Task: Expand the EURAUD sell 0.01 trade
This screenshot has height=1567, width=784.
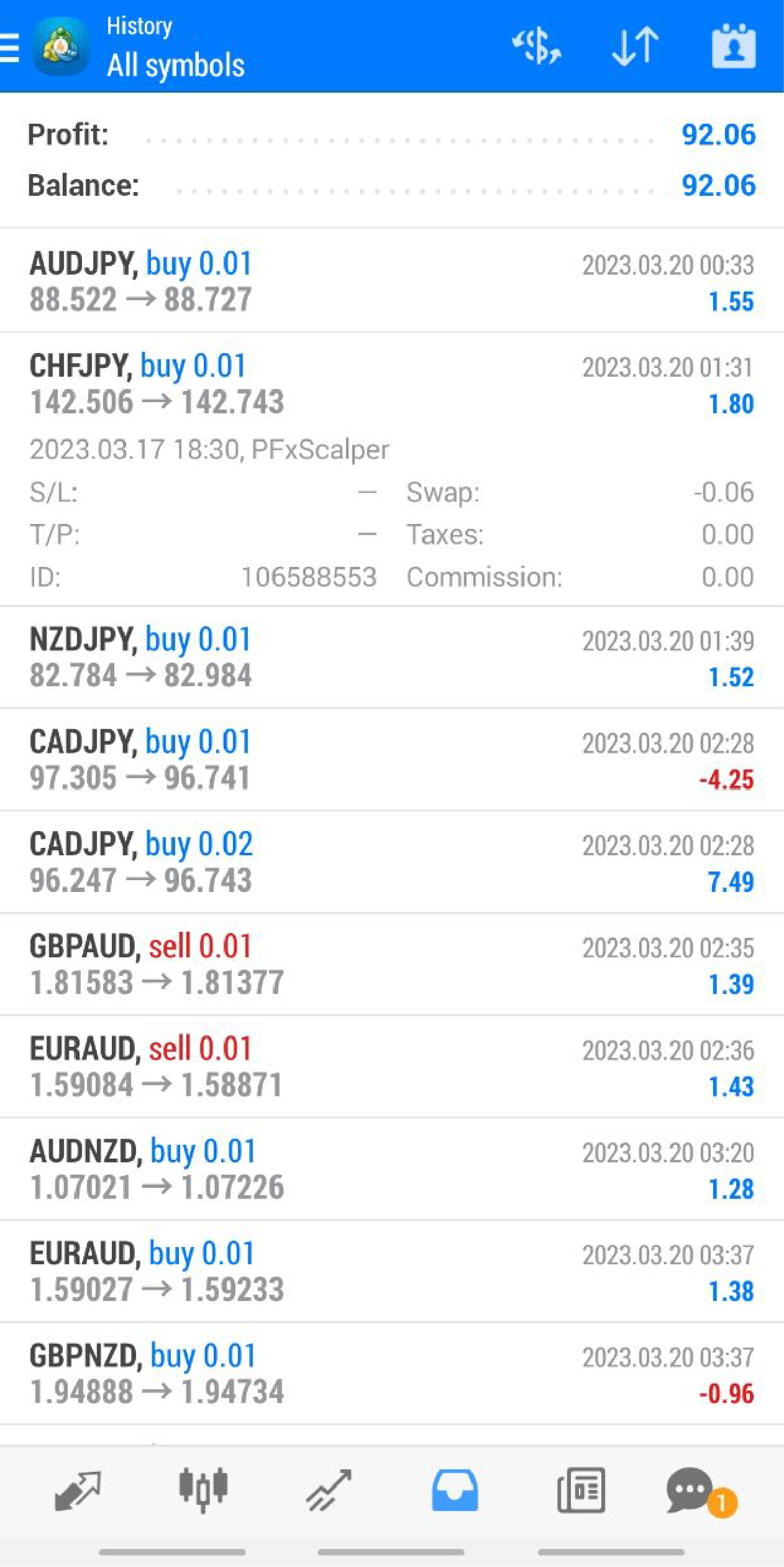Action: (391, 1067)
